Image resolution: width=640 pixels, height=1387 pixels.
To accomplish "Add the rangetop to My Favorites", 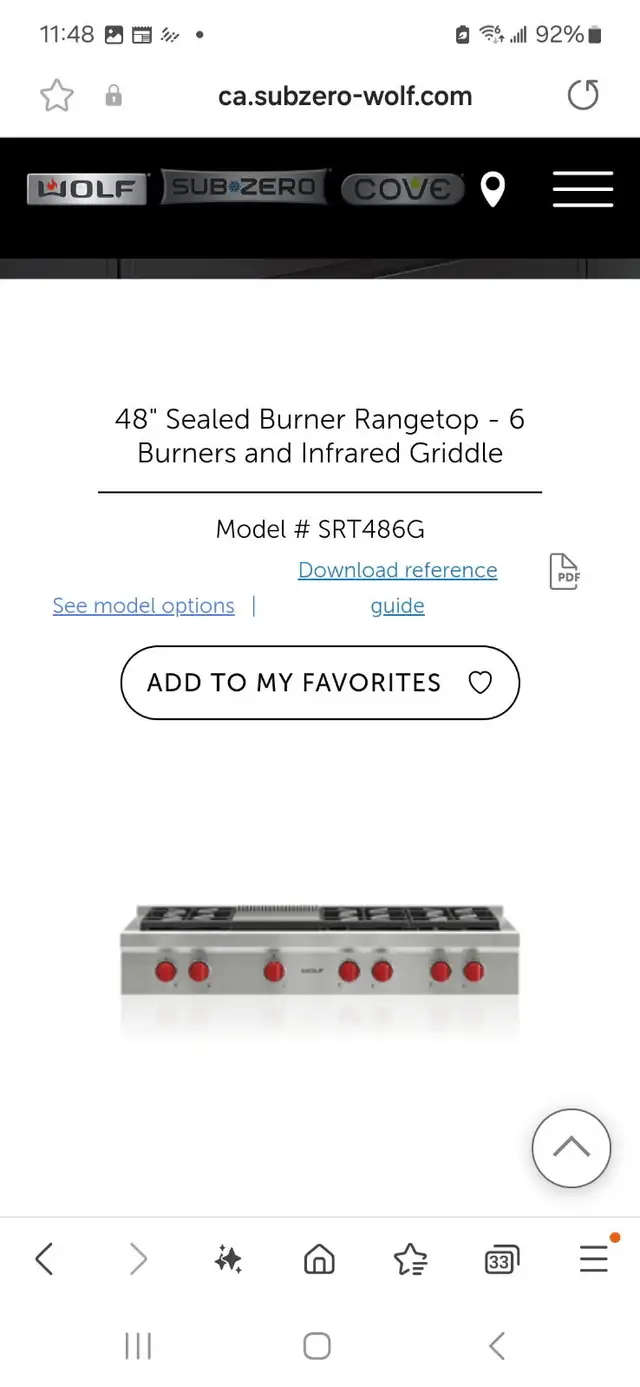I will click(320, 683).
